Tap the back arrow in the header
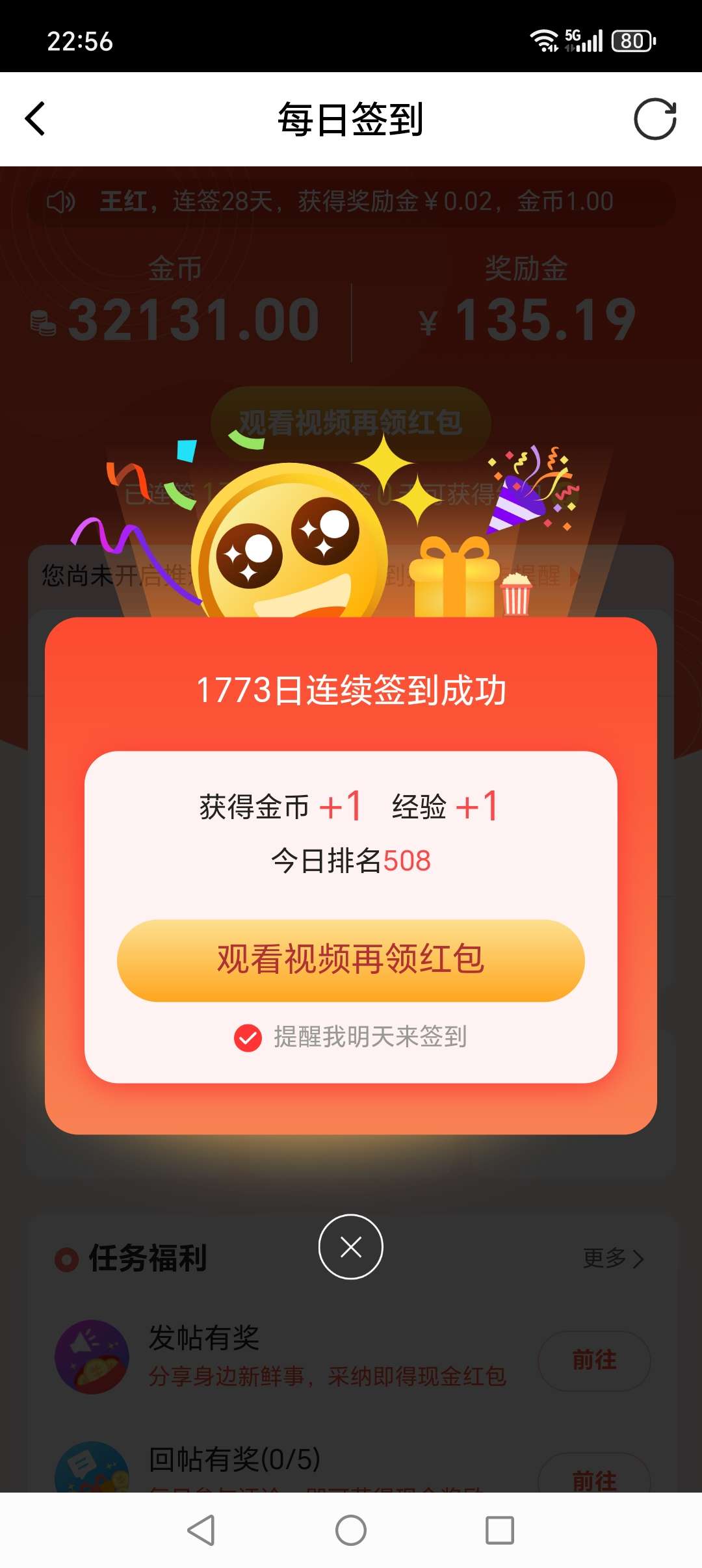The width and height of the screenshot is (702, 1568). click(35, 119)
